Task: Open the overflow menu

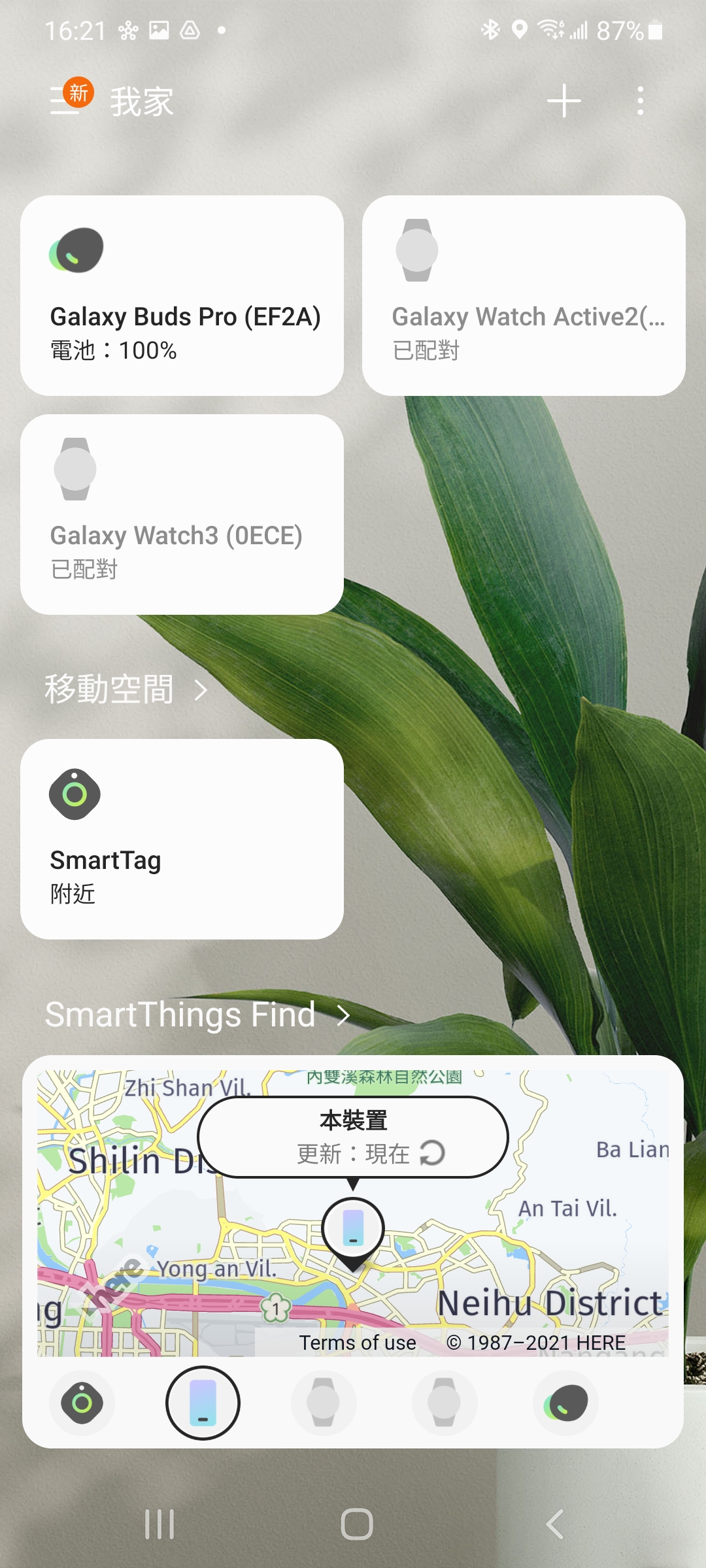Action: click(640, 101)
